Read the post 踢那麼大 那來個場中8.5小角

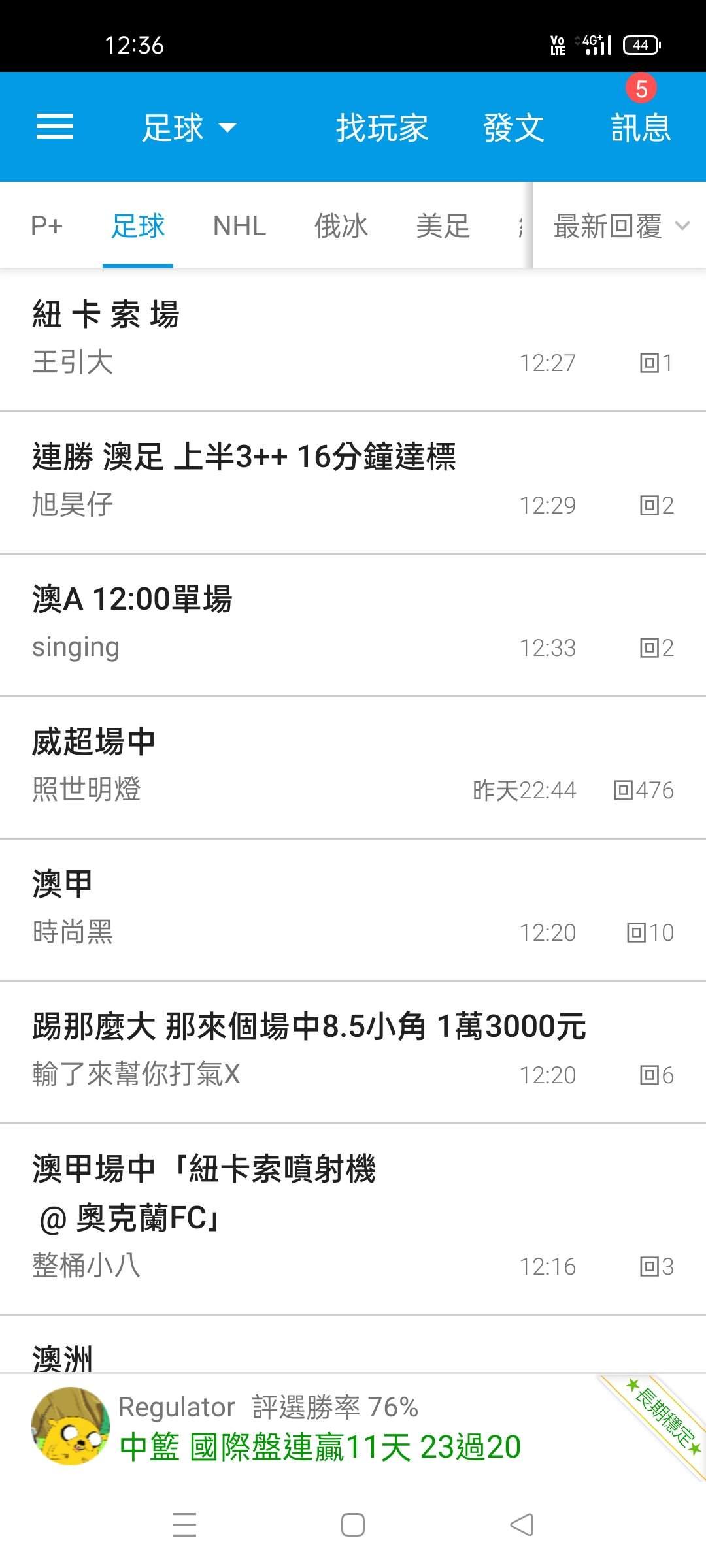tap(353, 1051)
